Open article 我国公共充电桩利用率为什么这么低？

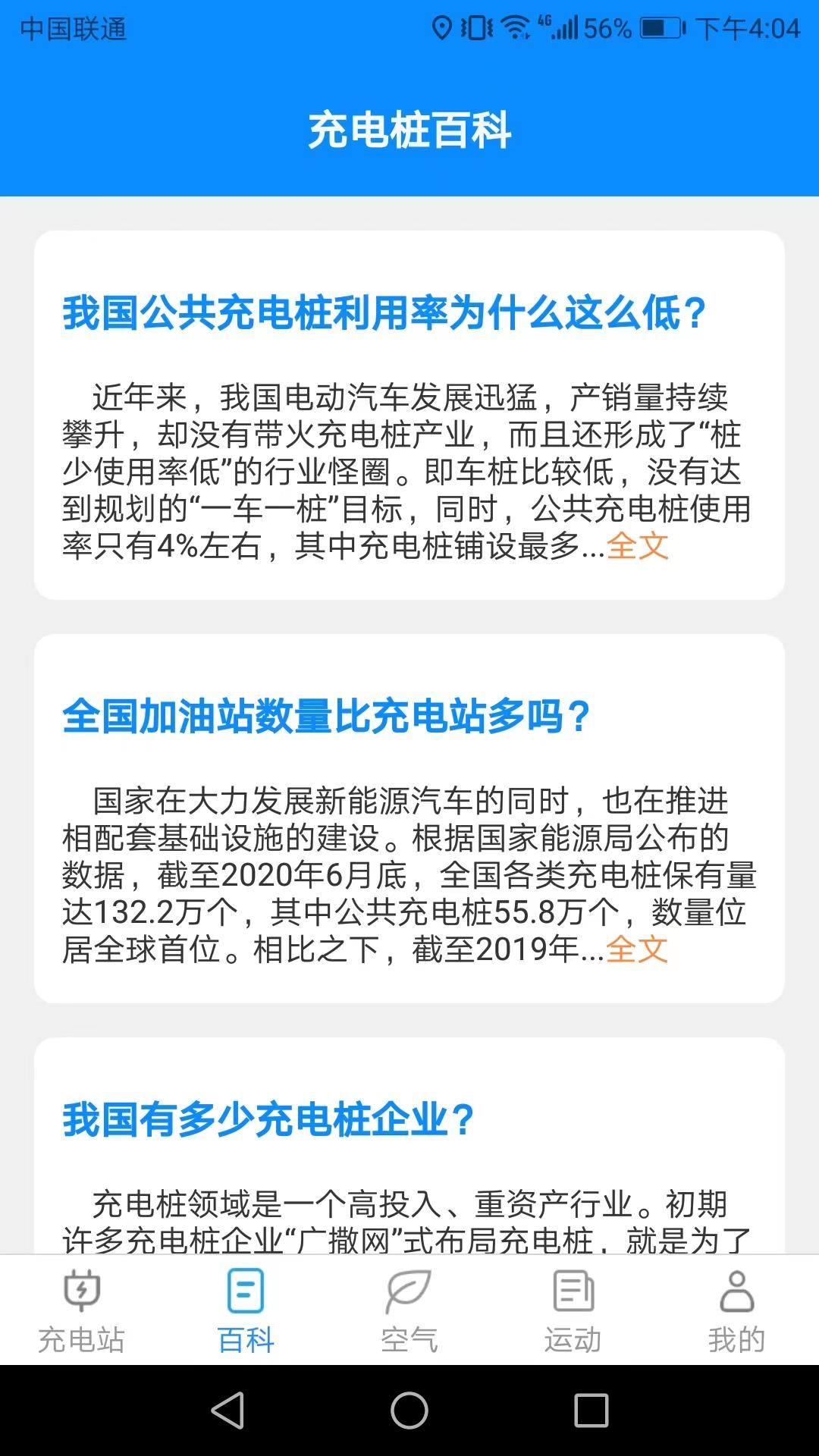(x=384, y=313)
